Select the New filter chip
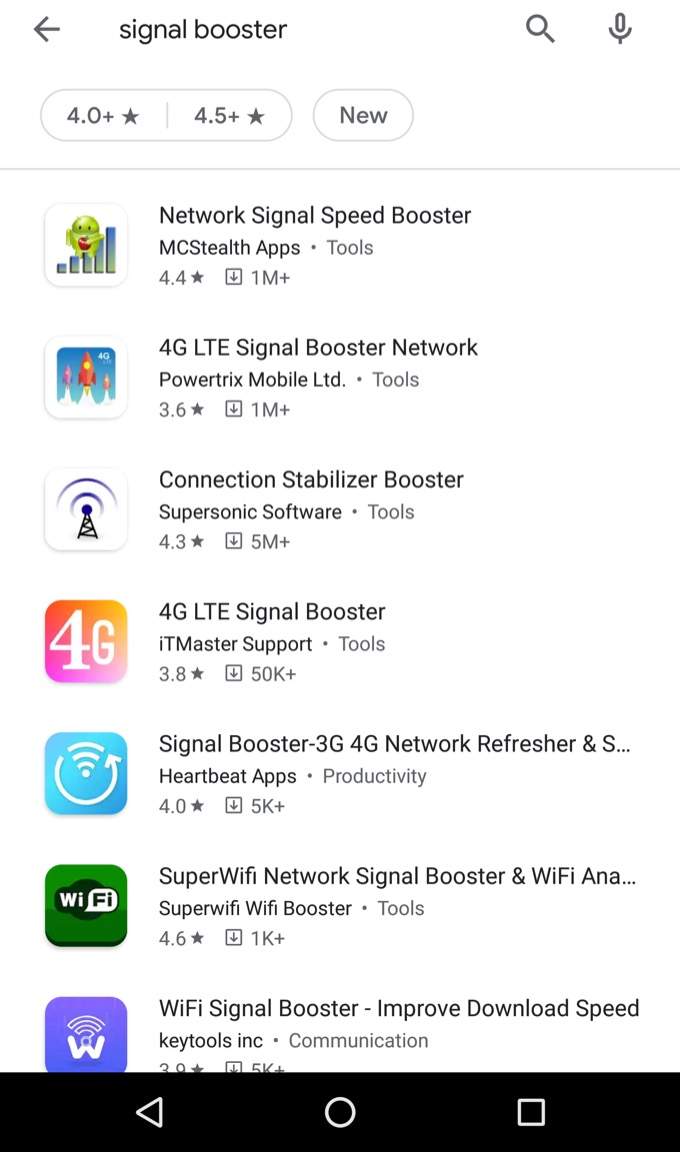Viewport: 680px width, 1152px height. [x=363, y=116]
